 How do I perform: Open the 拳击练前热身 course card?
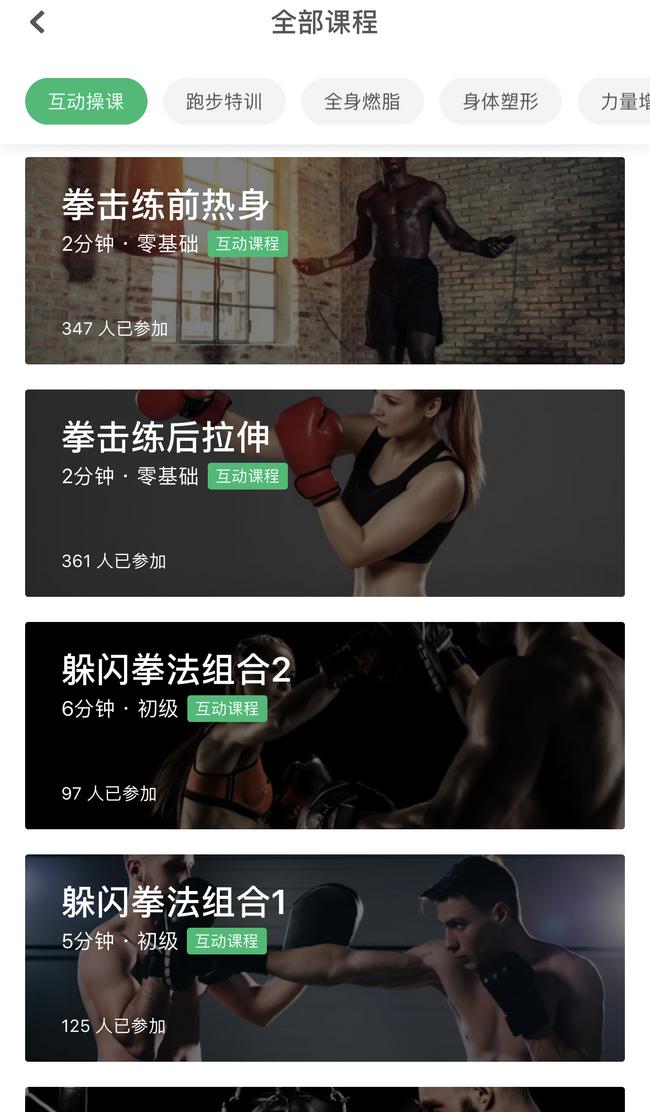coord(324,260)
